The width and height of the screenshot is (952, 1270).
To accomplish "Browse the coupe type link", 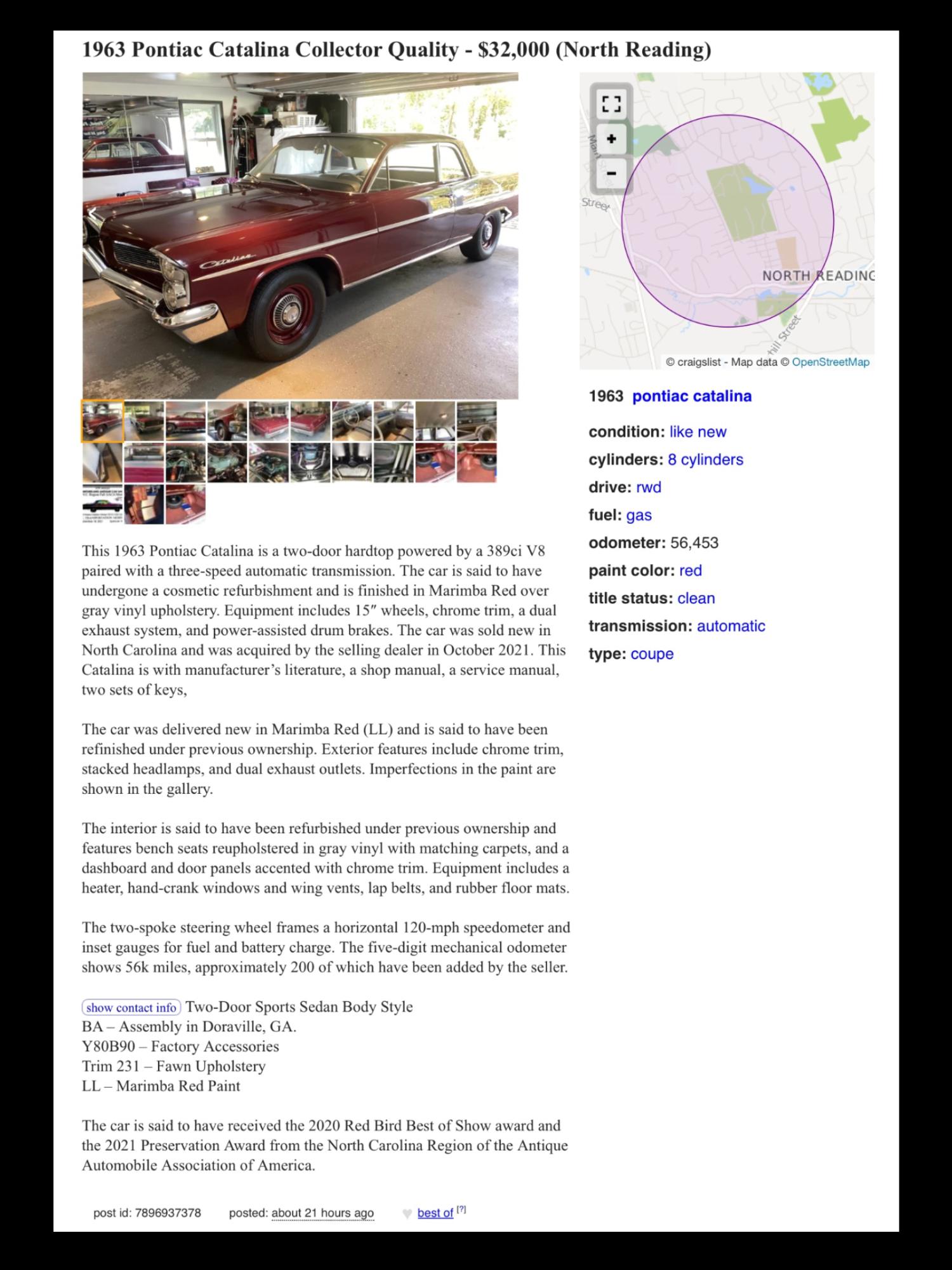I will [652, 654].
